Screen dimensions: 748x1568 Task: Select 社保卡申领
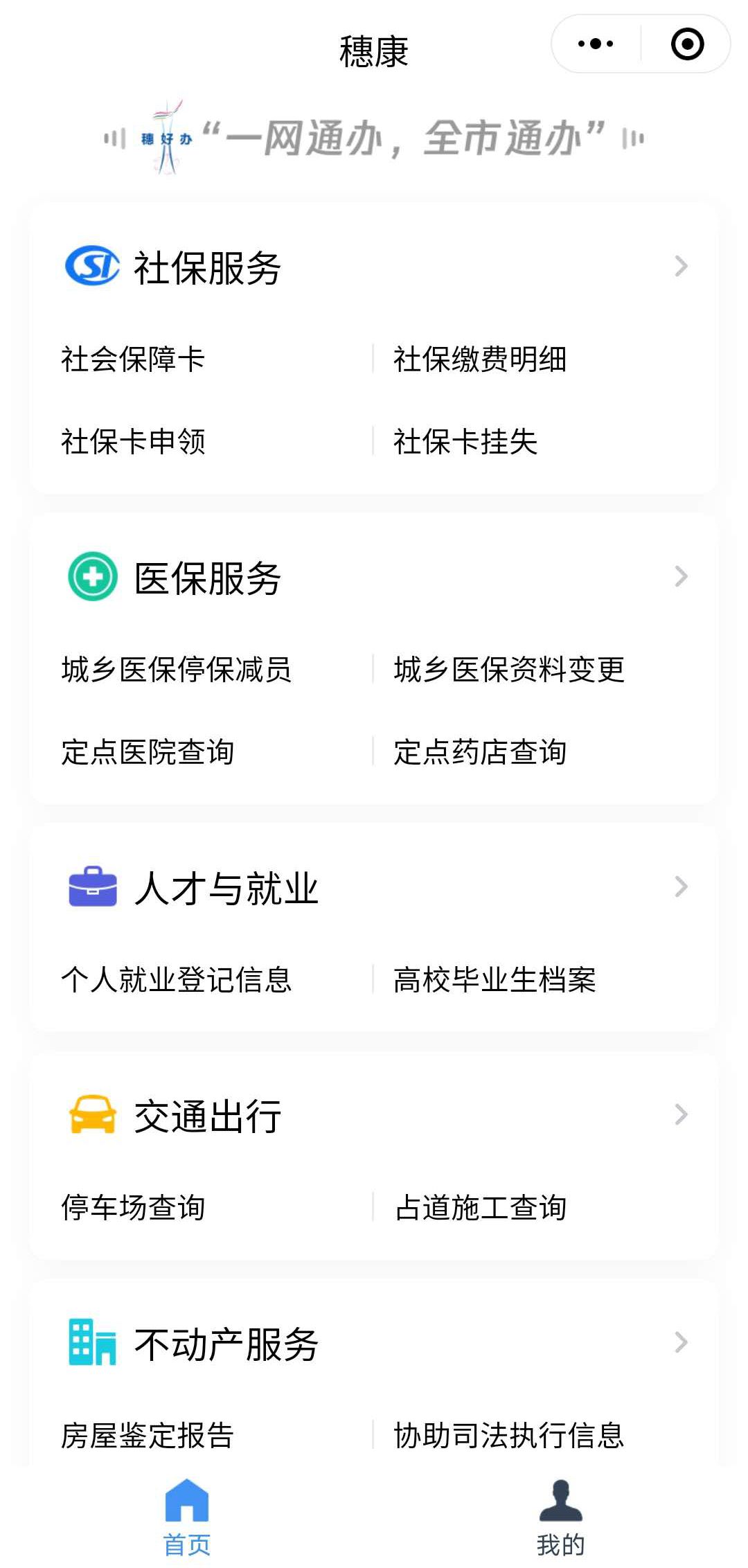coord(133,442)
